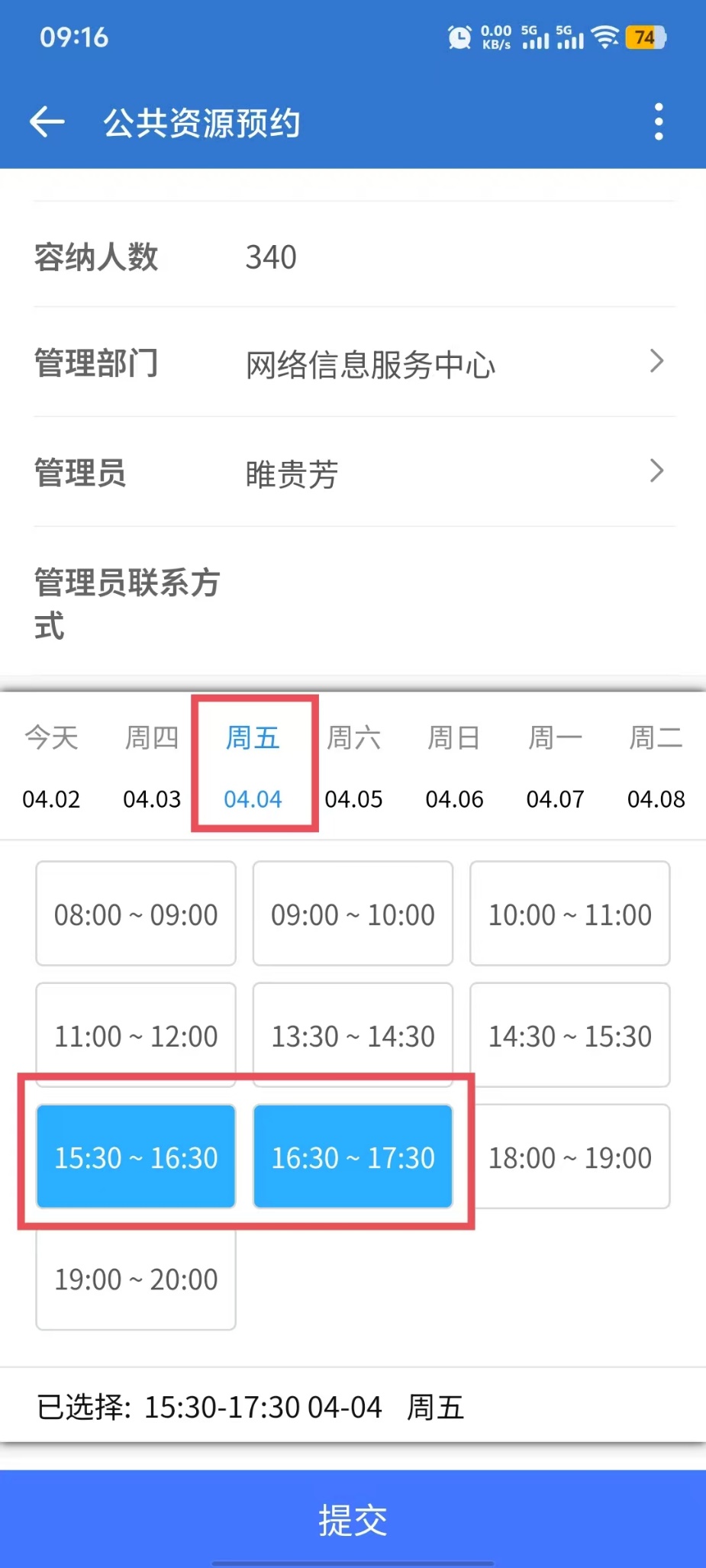Choose the 09:00 ~ 10:00 slot
The width and height of the screenshot is (706, 1568).
pos(353,914)
